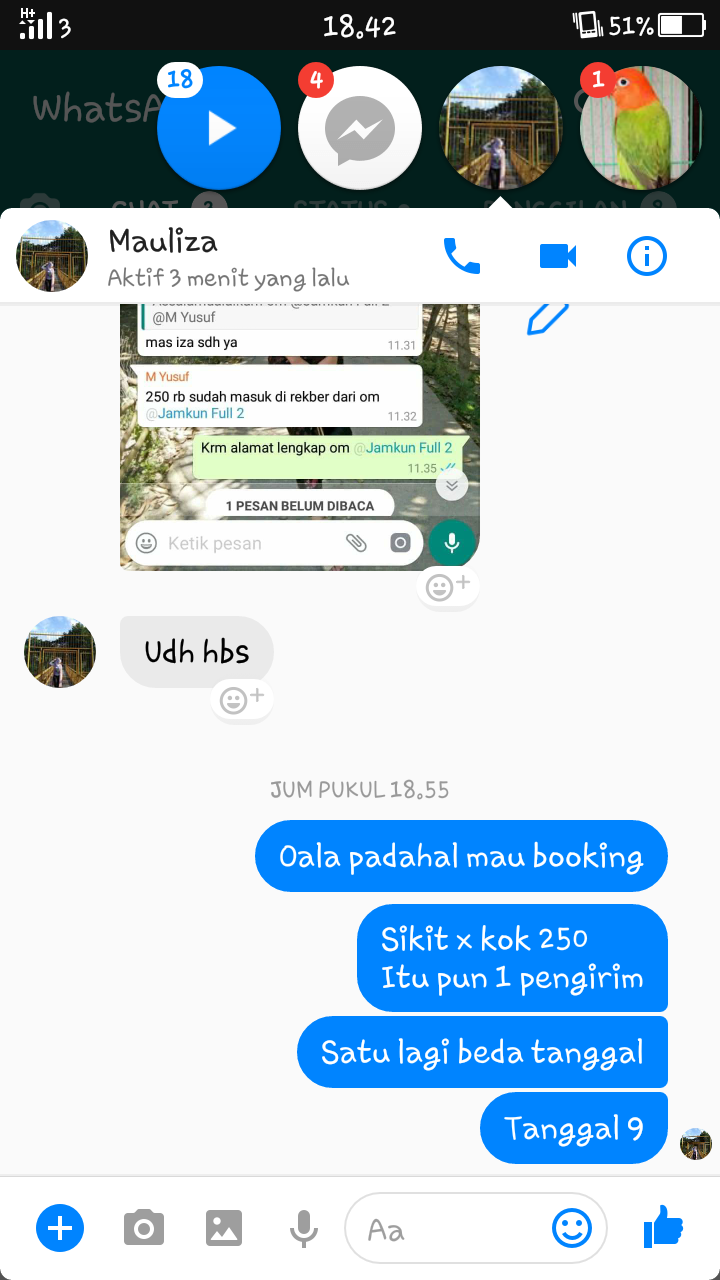The height and width of the screenshot is (1280, 720).
Task: Open the camera to take a photo
Action: click(x=144, y=1227)
